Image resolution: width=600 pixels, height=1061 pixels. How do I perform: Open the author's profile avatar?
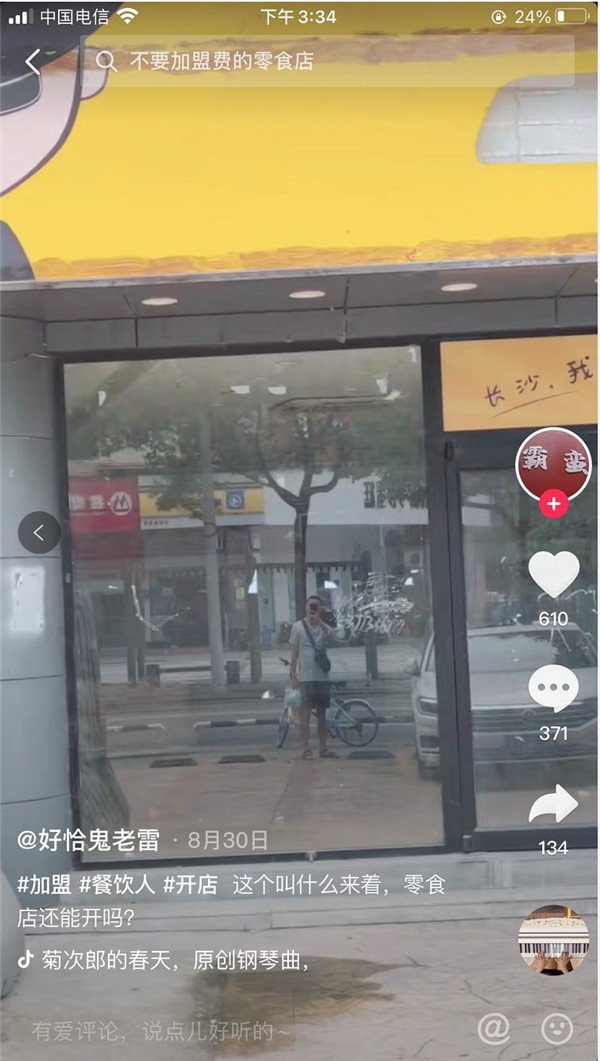[x=553, y=463]
